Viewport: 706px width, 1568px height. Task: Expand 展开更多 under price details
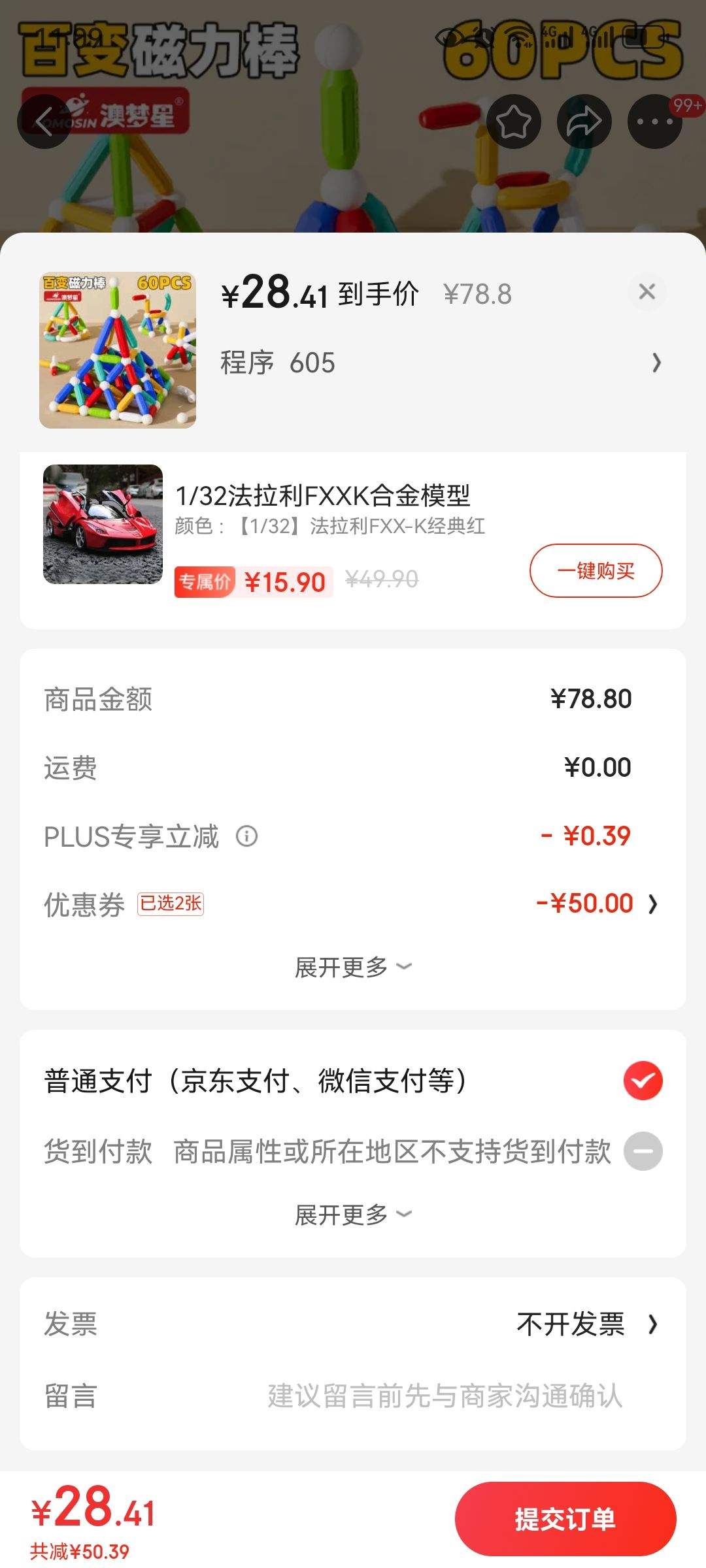pos(353,967)
